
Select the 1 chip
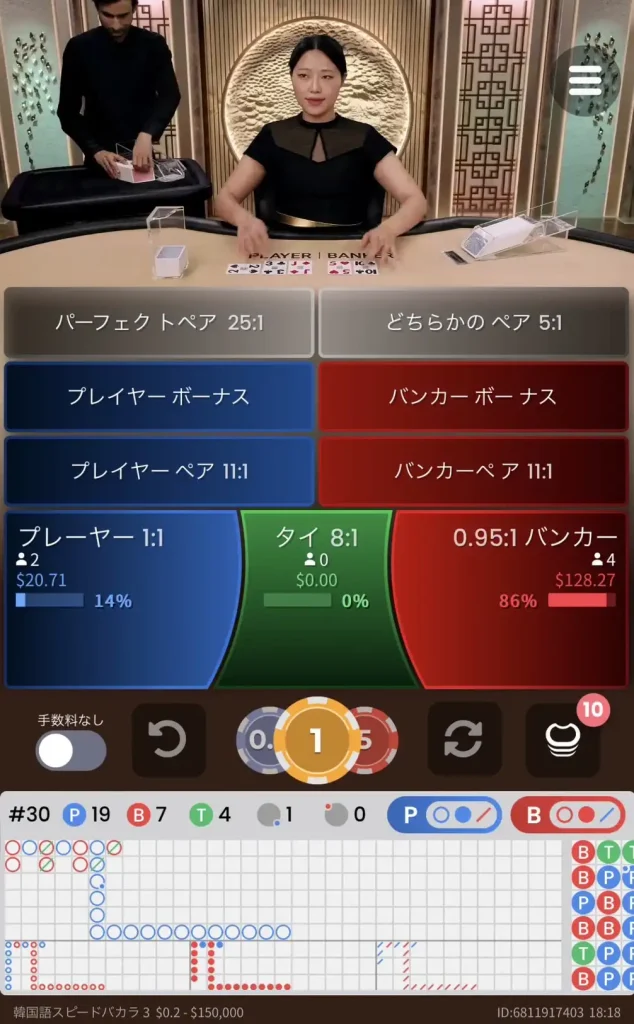tap(316, 740)
